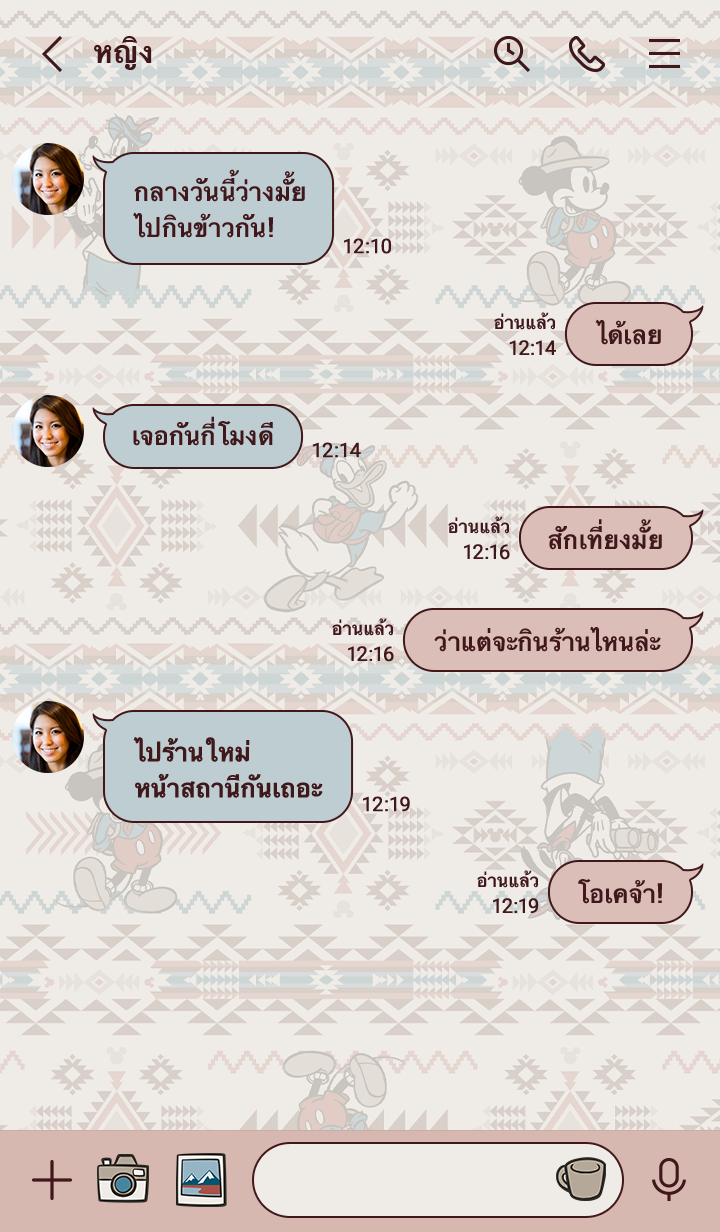Screen dimensions: 720x1232
Task: Go back from the หญิง chat
Action: (52, 54)
